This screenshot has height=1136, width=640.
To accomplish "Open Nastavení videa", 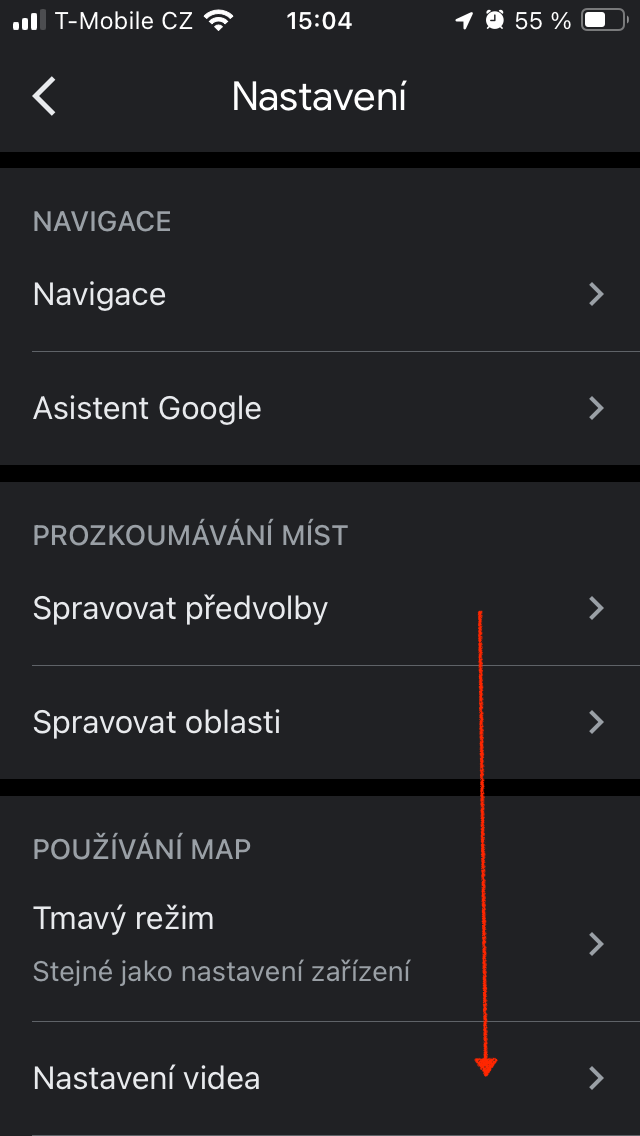I will (x=320, y=1078).
